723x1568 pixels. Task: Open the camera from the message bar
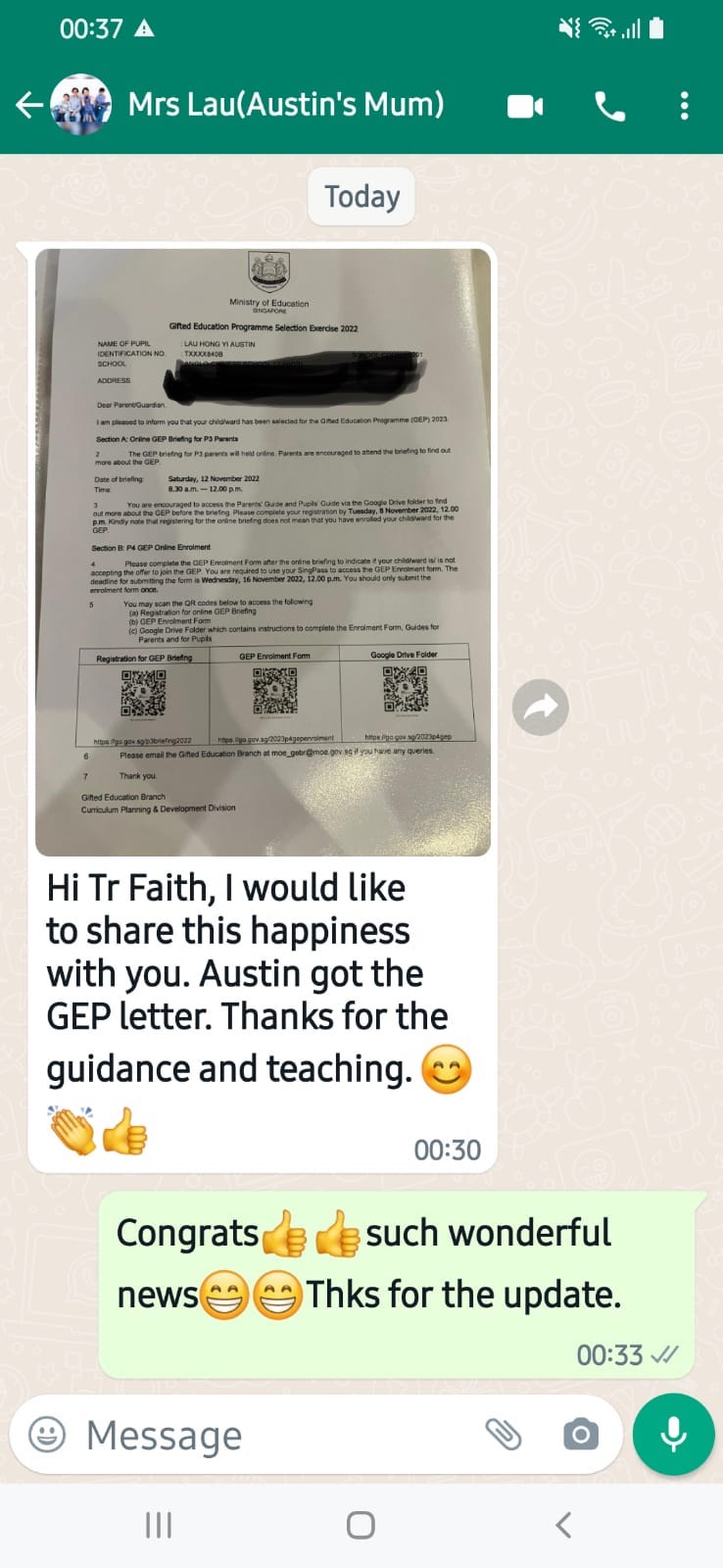click(x=581, y=1435)
